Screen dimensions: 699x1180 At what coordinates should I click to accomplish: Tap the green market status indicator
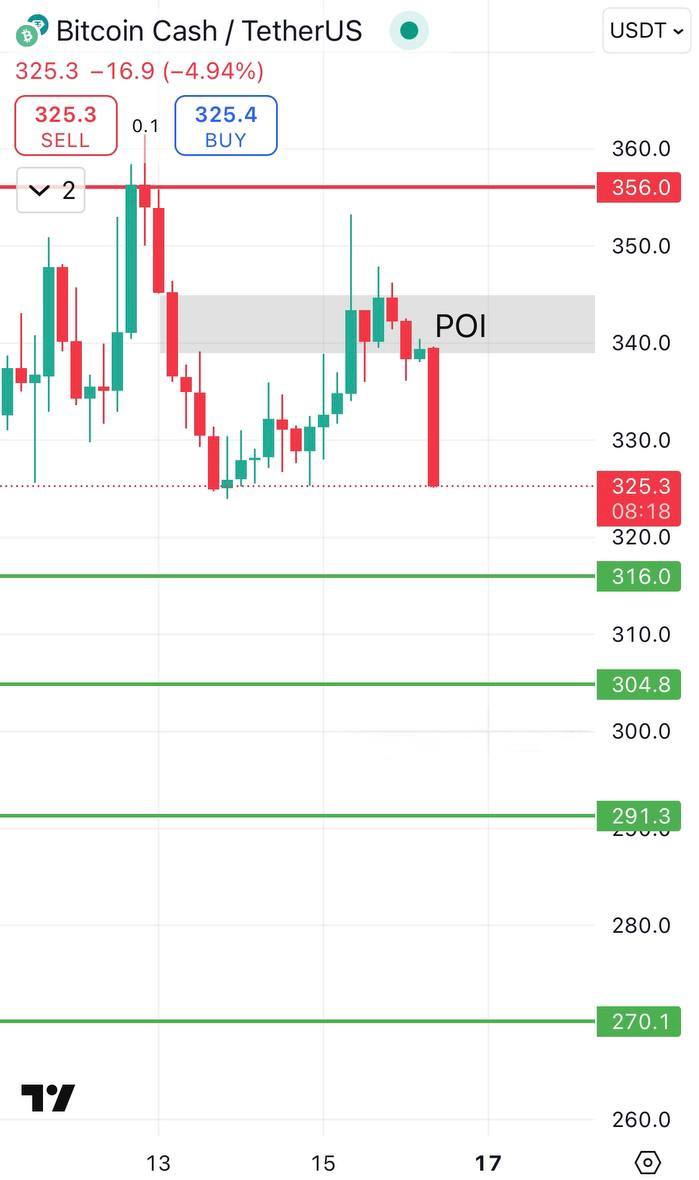pyautogui.click(x=409, y=31)
